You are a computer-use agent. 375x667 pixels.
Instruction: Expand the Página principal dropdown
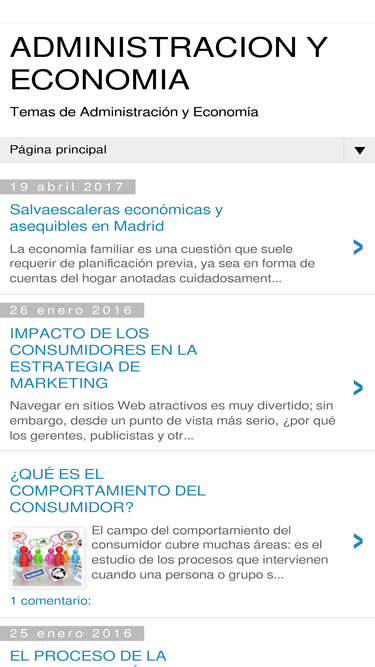(x=359, y=150)
